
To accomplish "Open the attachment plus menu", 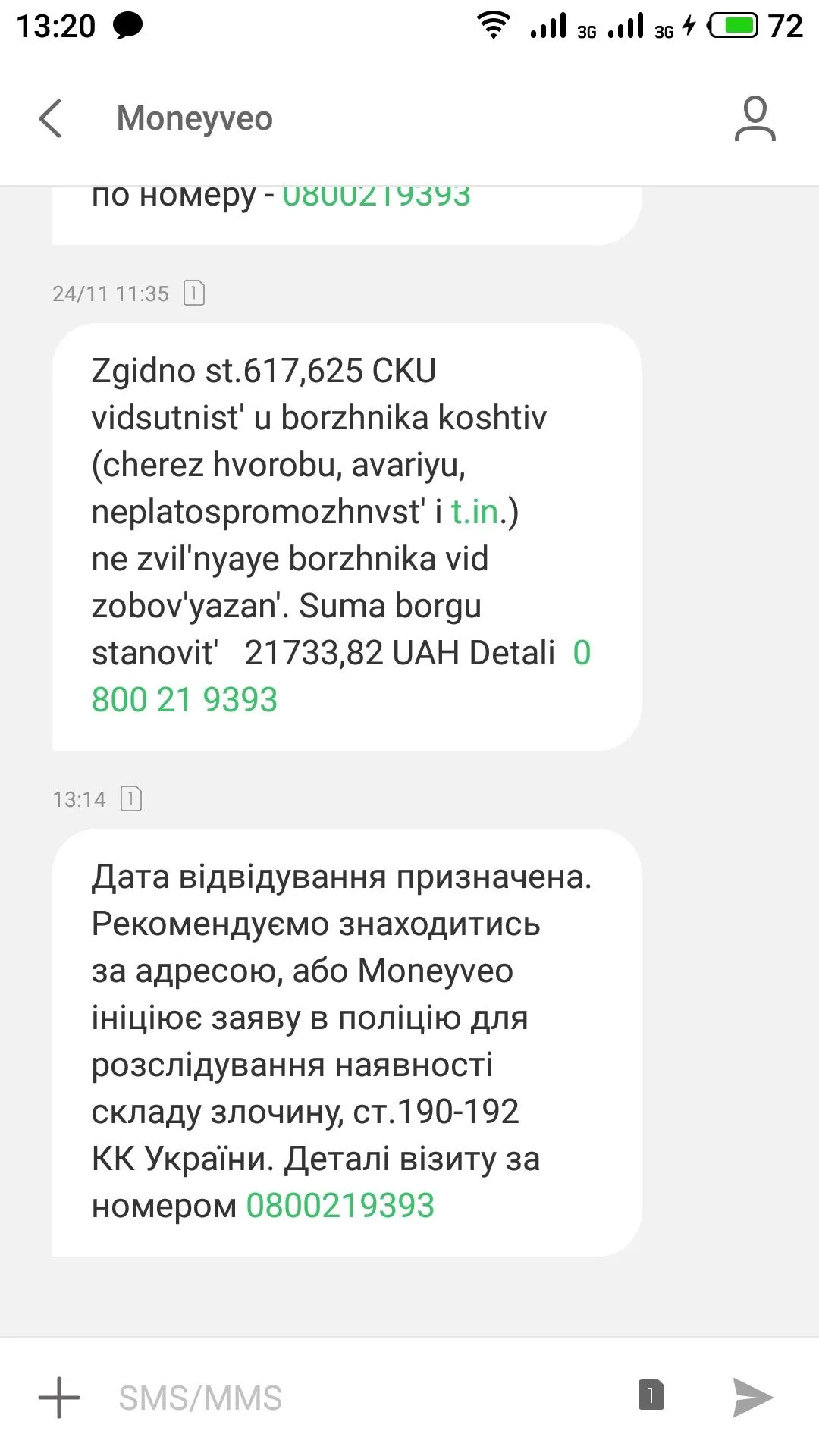I will [x=59, y=1397].
